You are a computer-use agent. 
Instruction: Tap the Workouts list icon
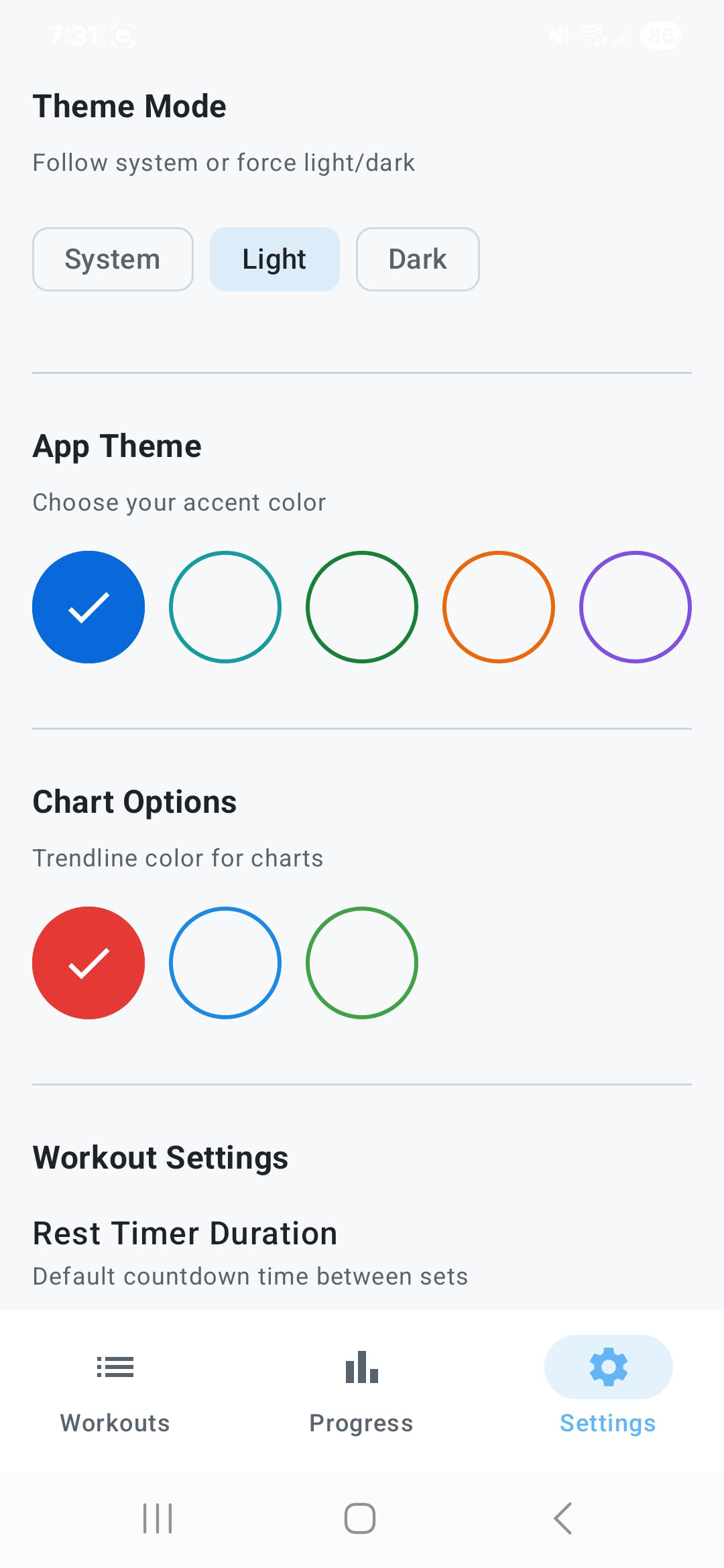(x=115, y=1367)
